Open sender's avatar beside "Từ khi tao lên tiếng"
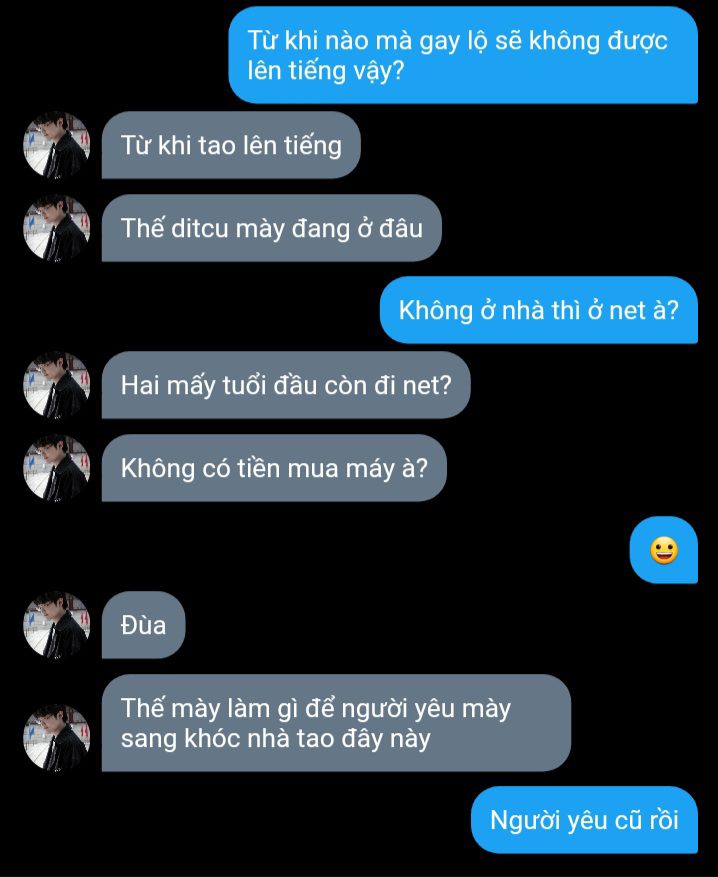718x877 pixels. tap(57, 145)
